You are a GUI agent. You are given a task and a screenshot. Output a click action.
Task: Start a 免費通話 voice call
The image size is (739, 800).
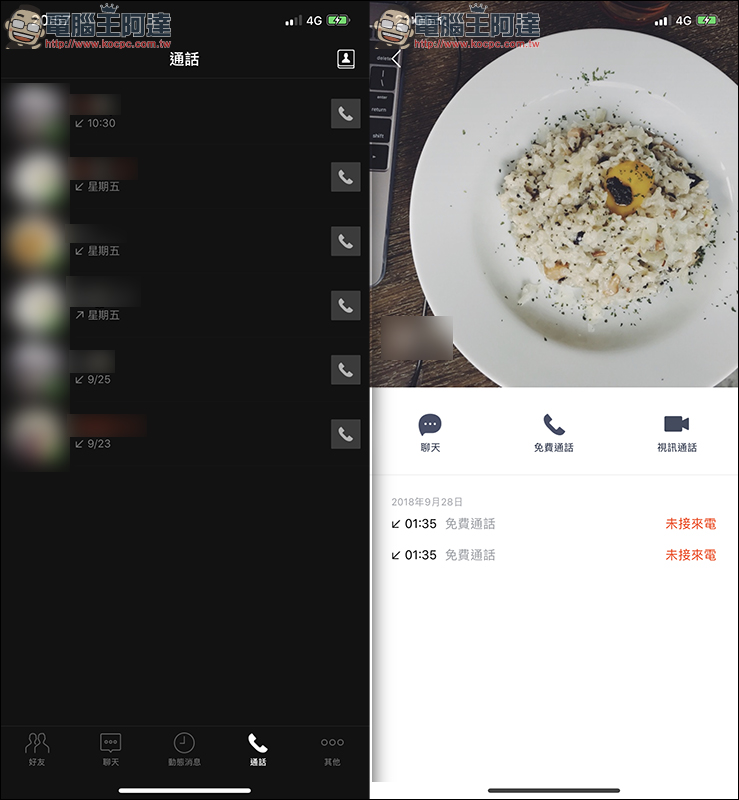coord(554,432)
